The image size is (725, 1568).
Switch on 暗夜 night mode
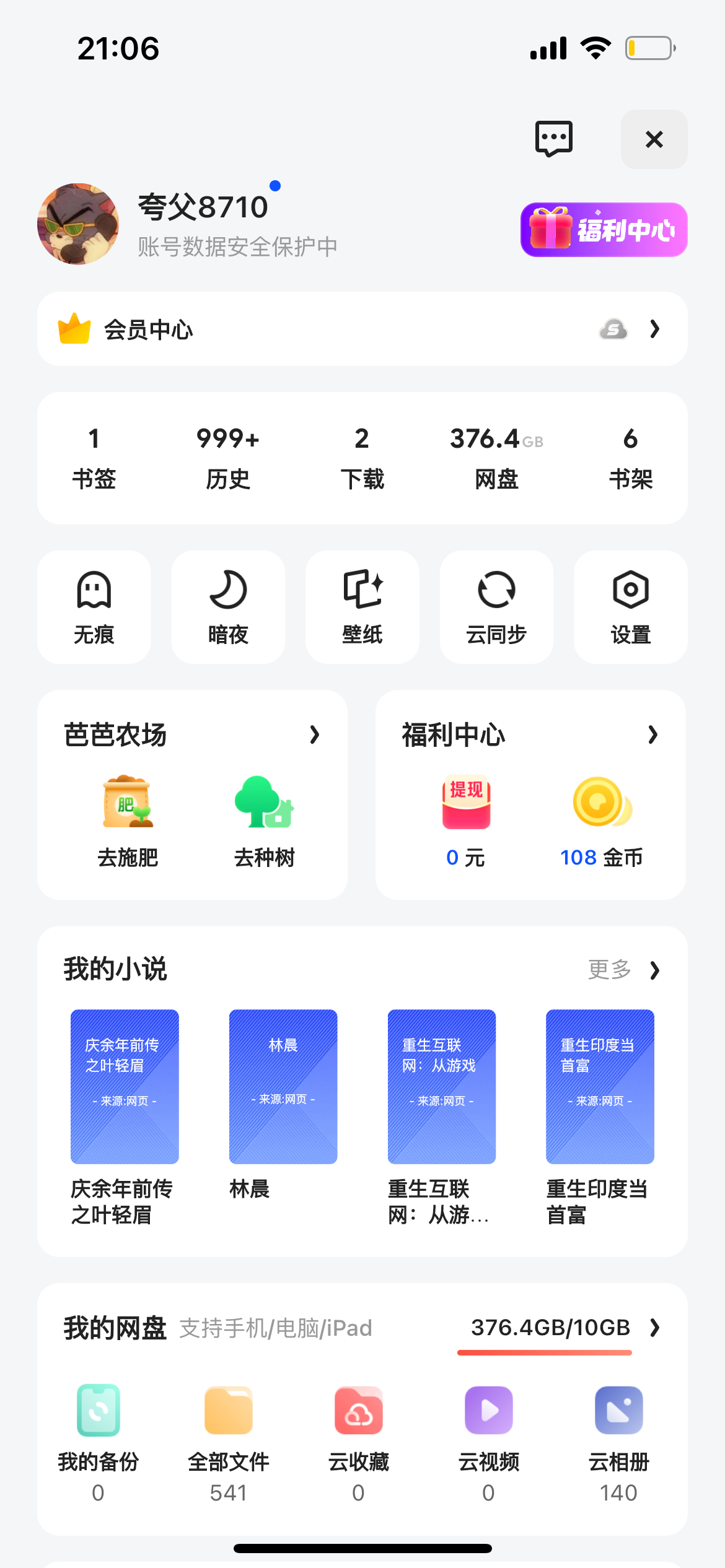pos(228,607)
